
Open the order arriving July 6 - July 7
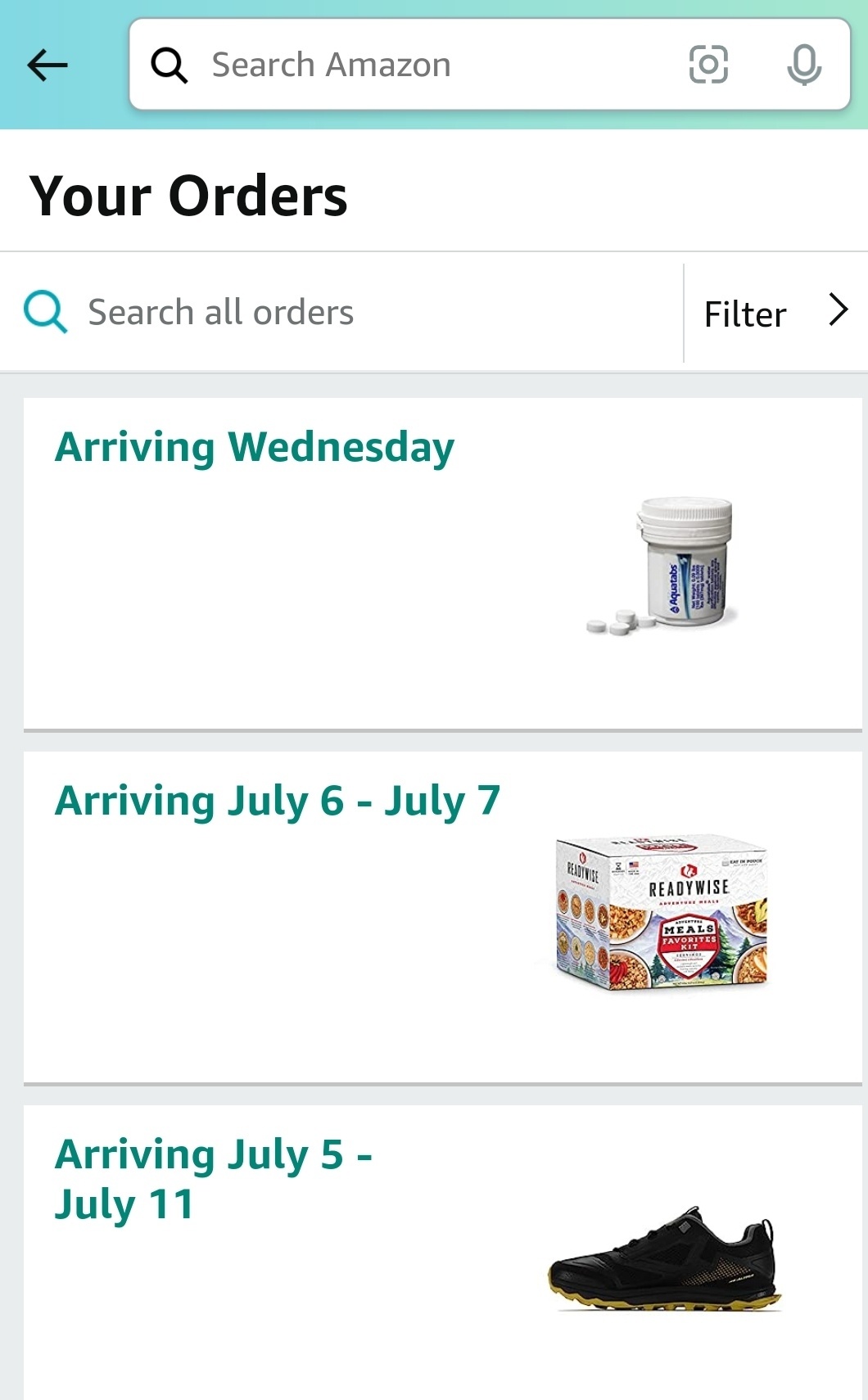click(x=442, y=917)
